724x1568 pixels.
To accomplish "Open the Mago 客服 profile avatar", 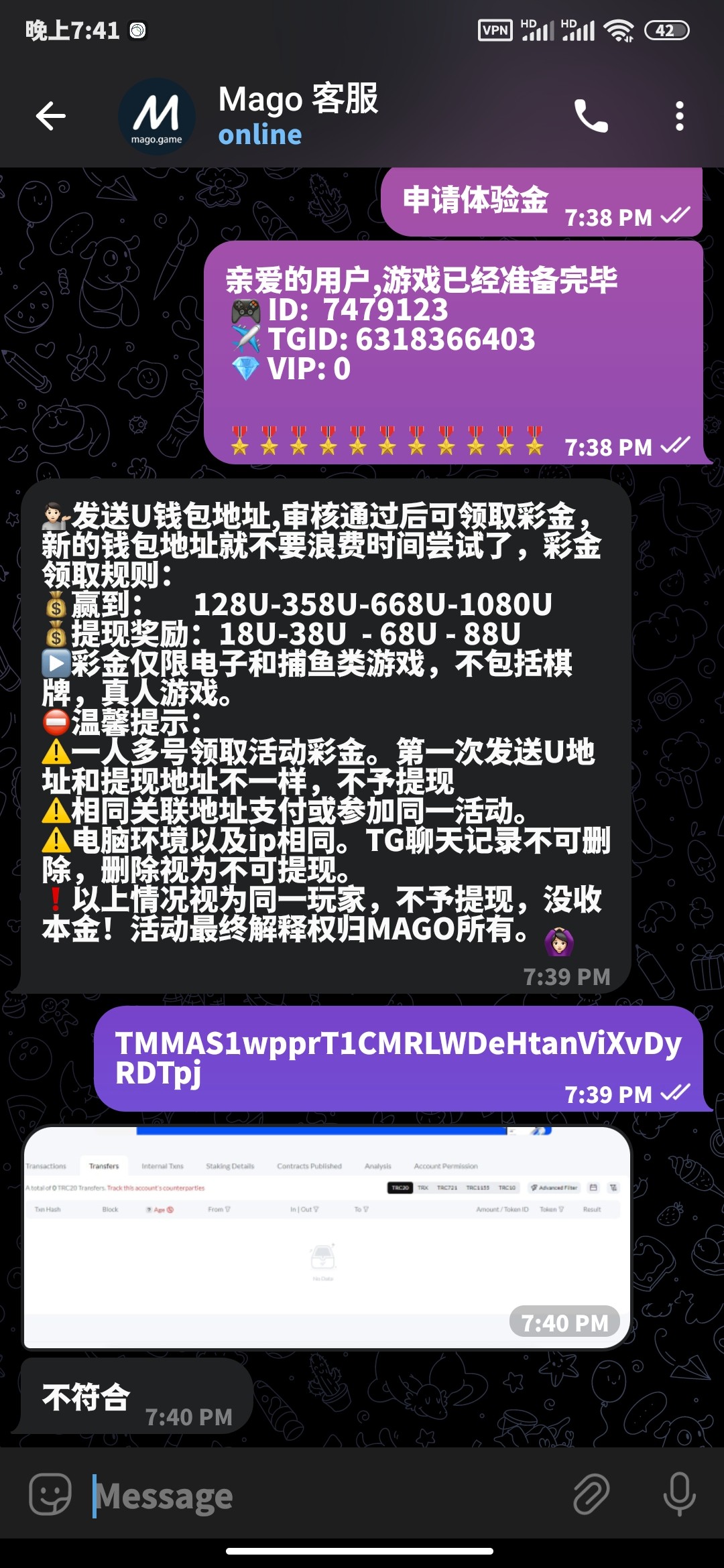I will (x=157, y=117).
